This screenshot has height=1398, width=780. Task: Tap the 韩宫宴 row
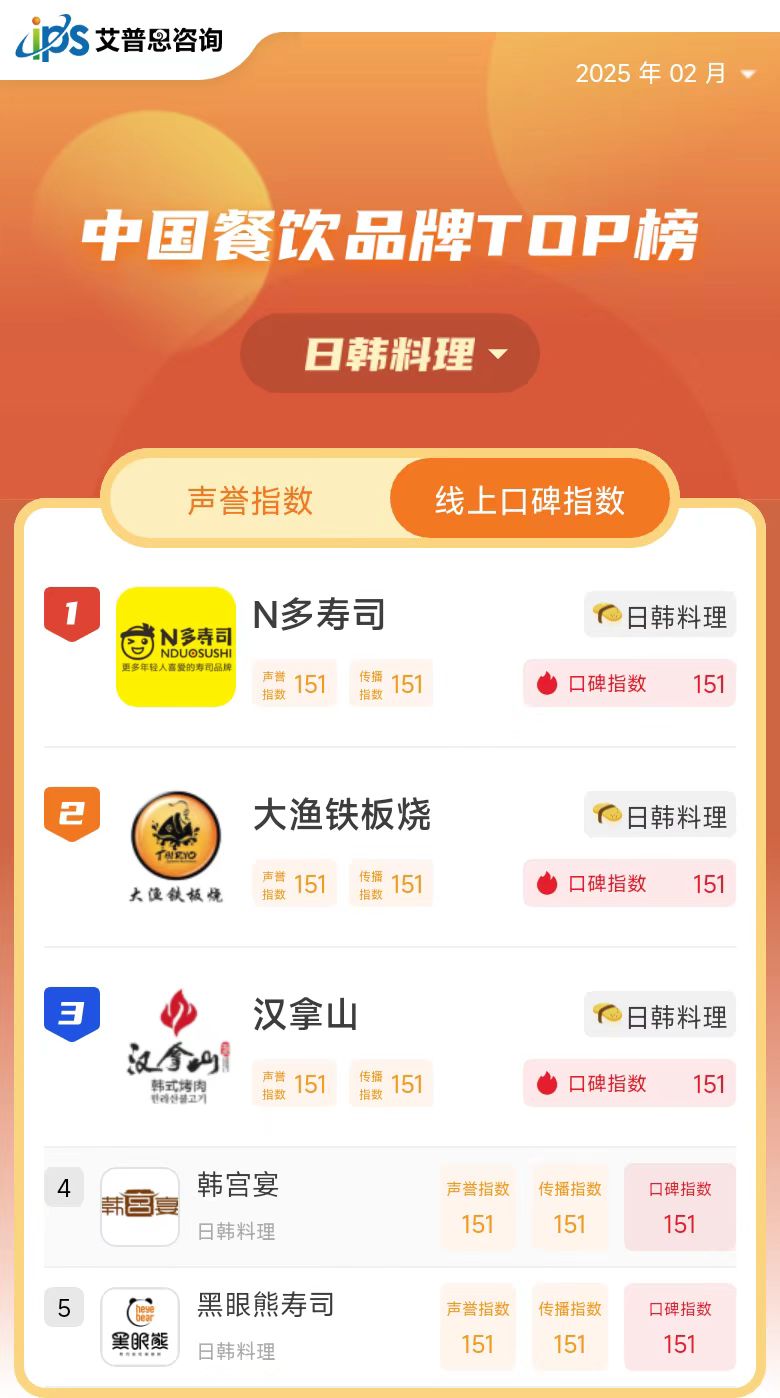[238, 1186]
